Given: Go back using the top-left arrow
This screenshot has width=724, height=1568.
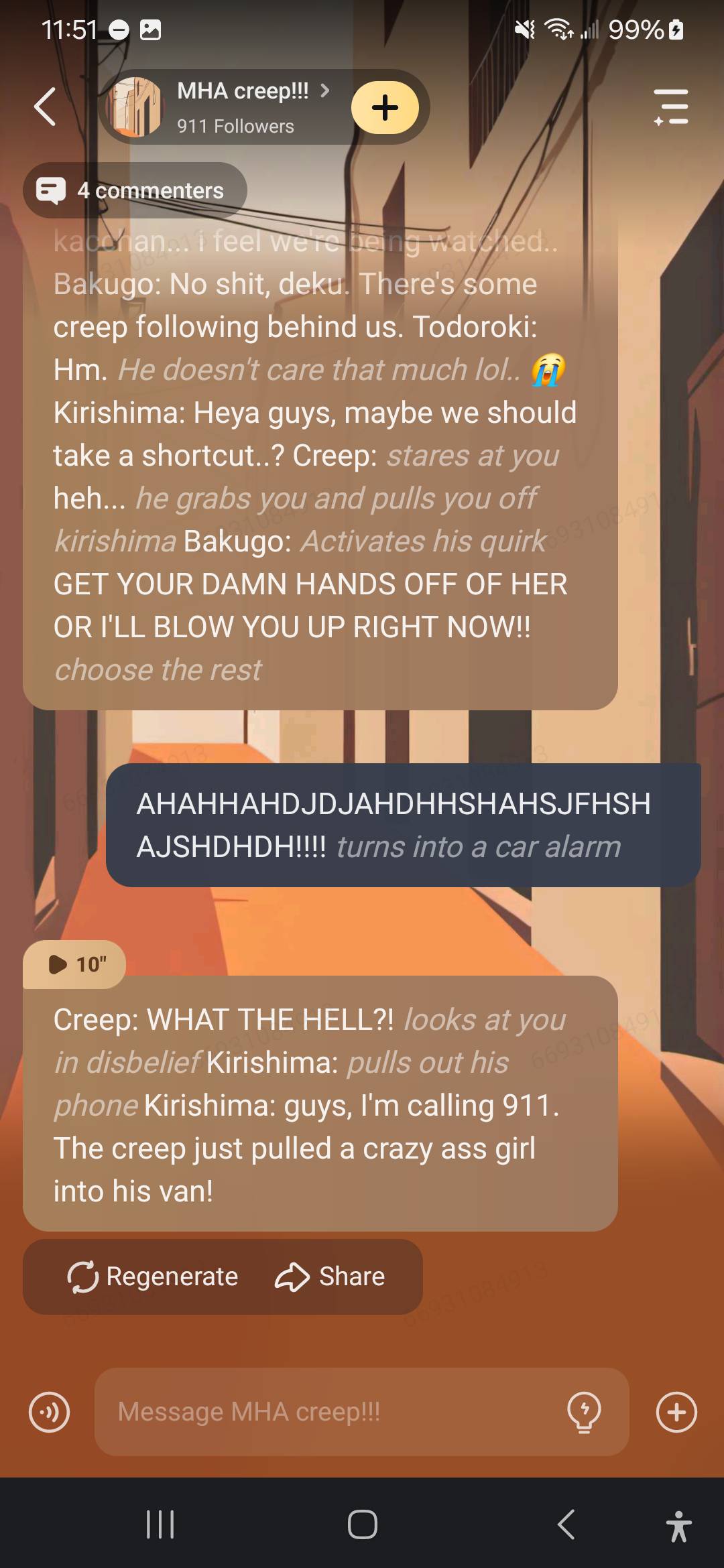Looking at the screenshot, I should tap(45, 107).
